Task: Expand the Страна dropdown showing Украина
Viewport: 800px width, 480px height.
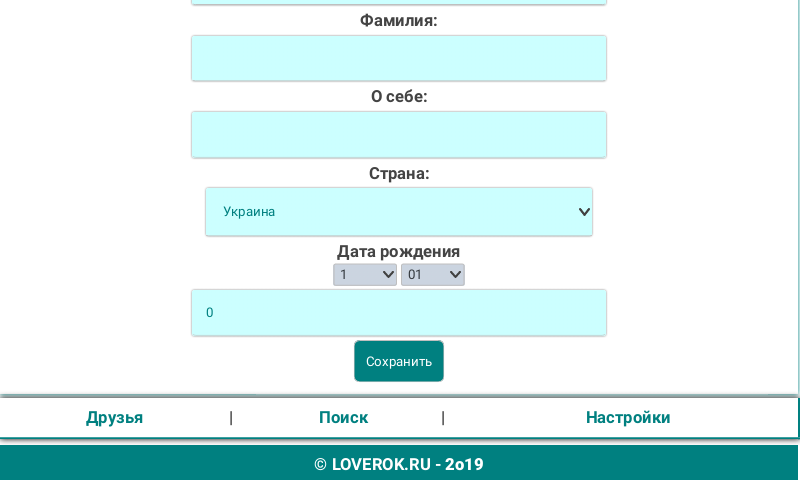Action: tap(398, 212)
